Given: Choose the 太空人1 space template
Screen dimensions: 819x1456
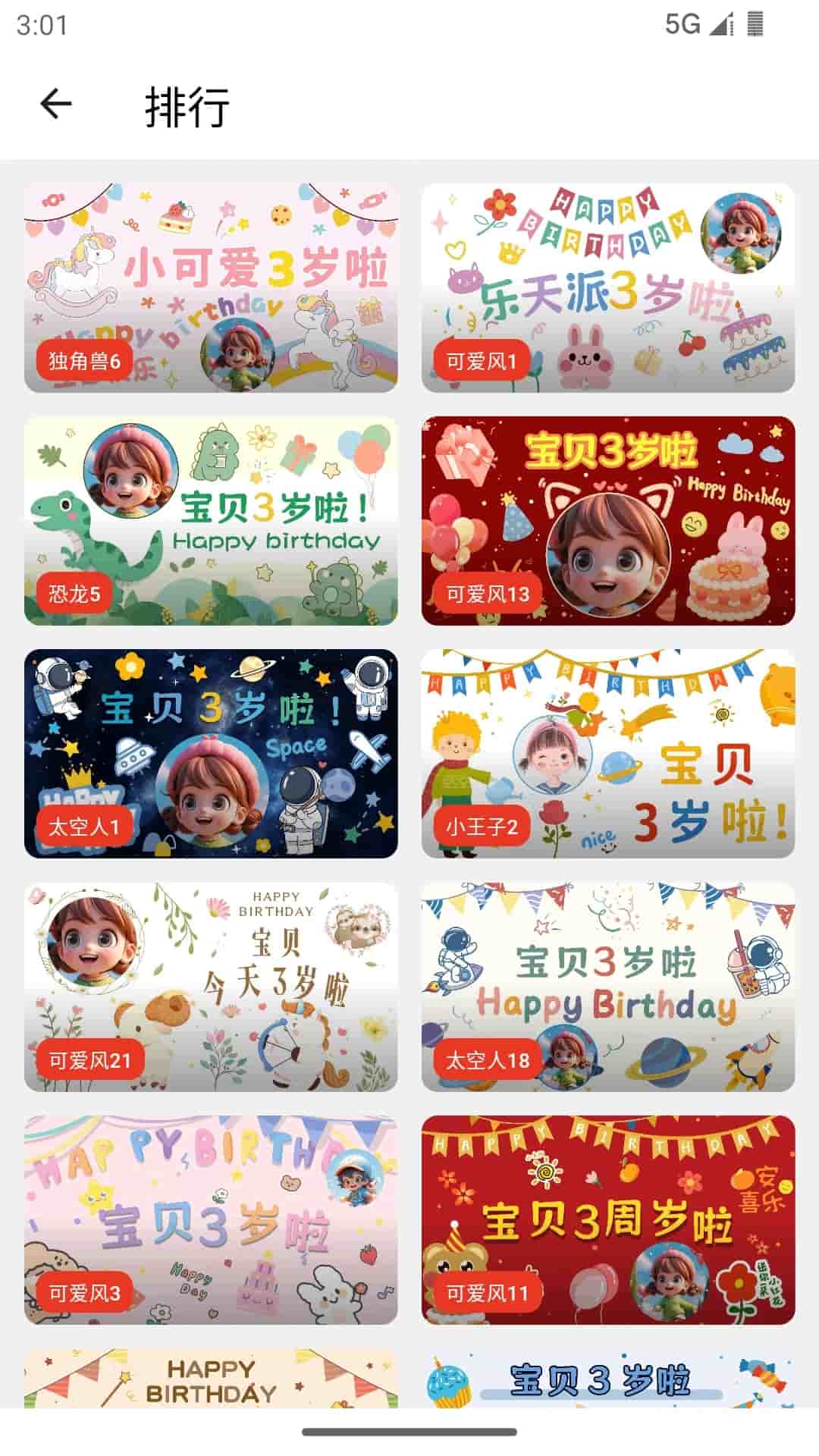Looking at the screenshot, I should pos(211,753).
